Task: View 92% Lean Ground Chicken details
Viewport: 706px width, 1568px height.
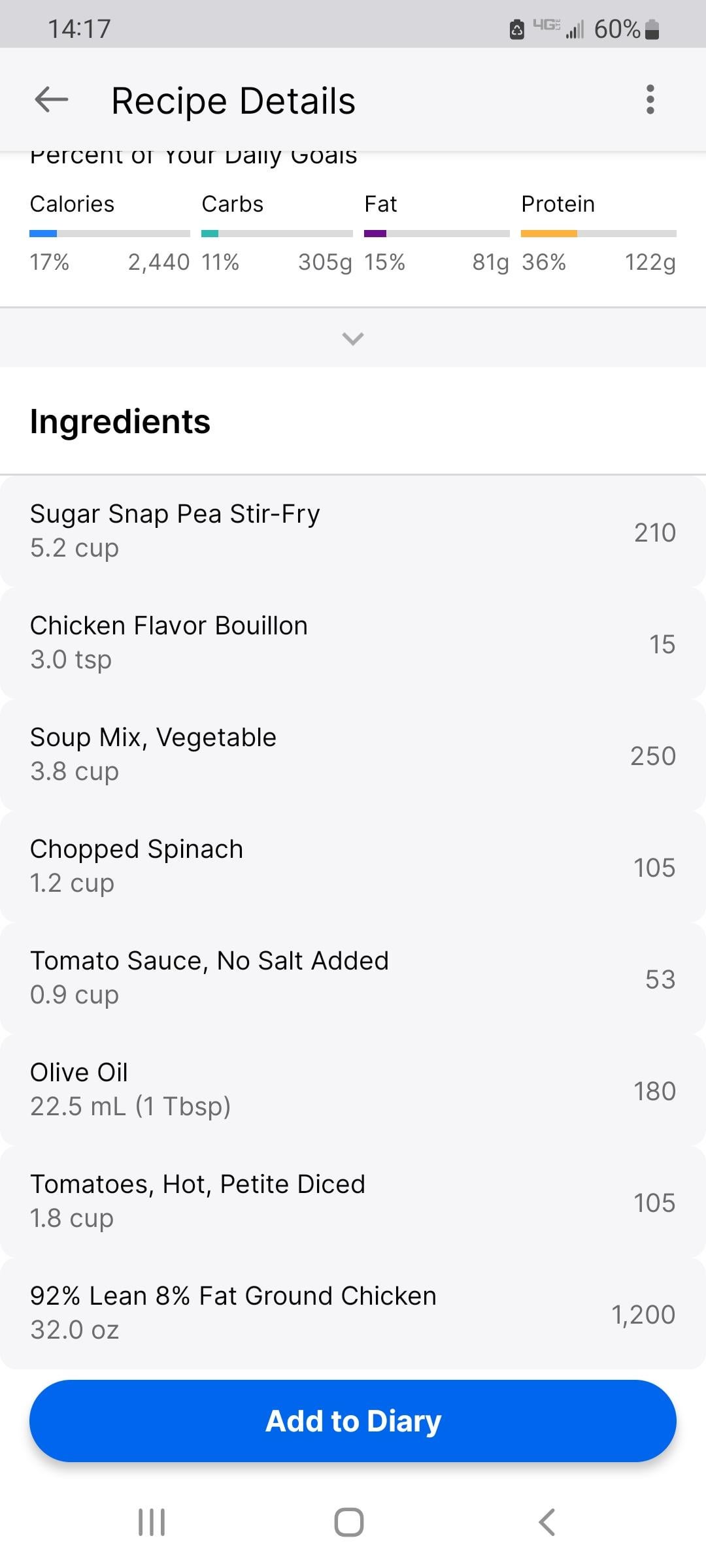Action: 353,1313
